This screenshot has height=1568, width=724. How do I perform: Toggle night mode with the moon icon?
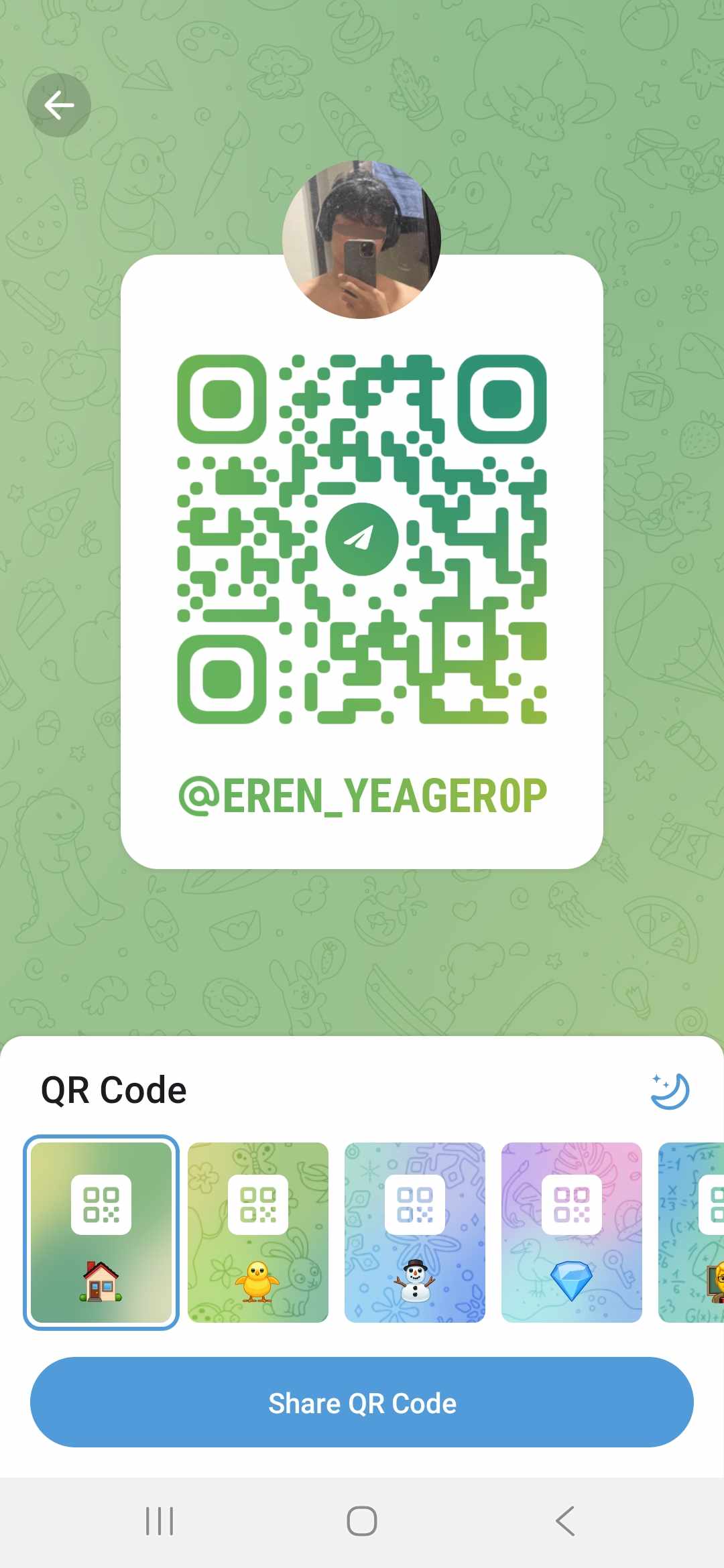click(x=670, y=1092)
